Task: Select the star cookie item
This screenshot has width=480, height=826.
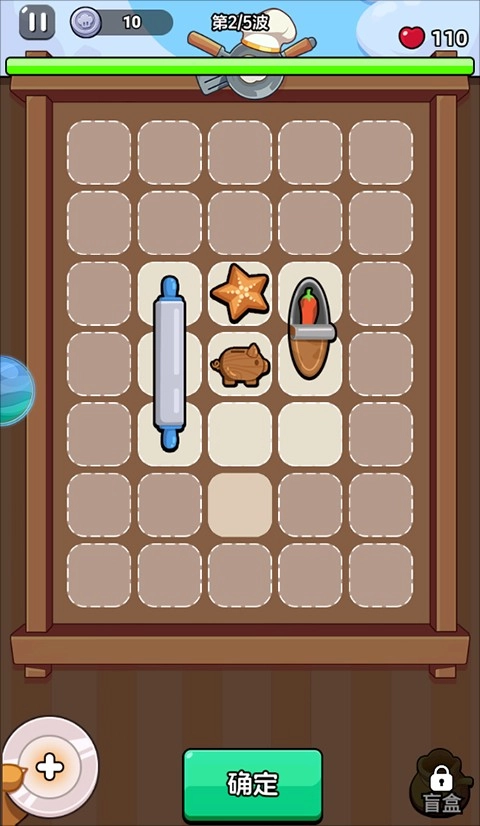Action: coord(240,293)
